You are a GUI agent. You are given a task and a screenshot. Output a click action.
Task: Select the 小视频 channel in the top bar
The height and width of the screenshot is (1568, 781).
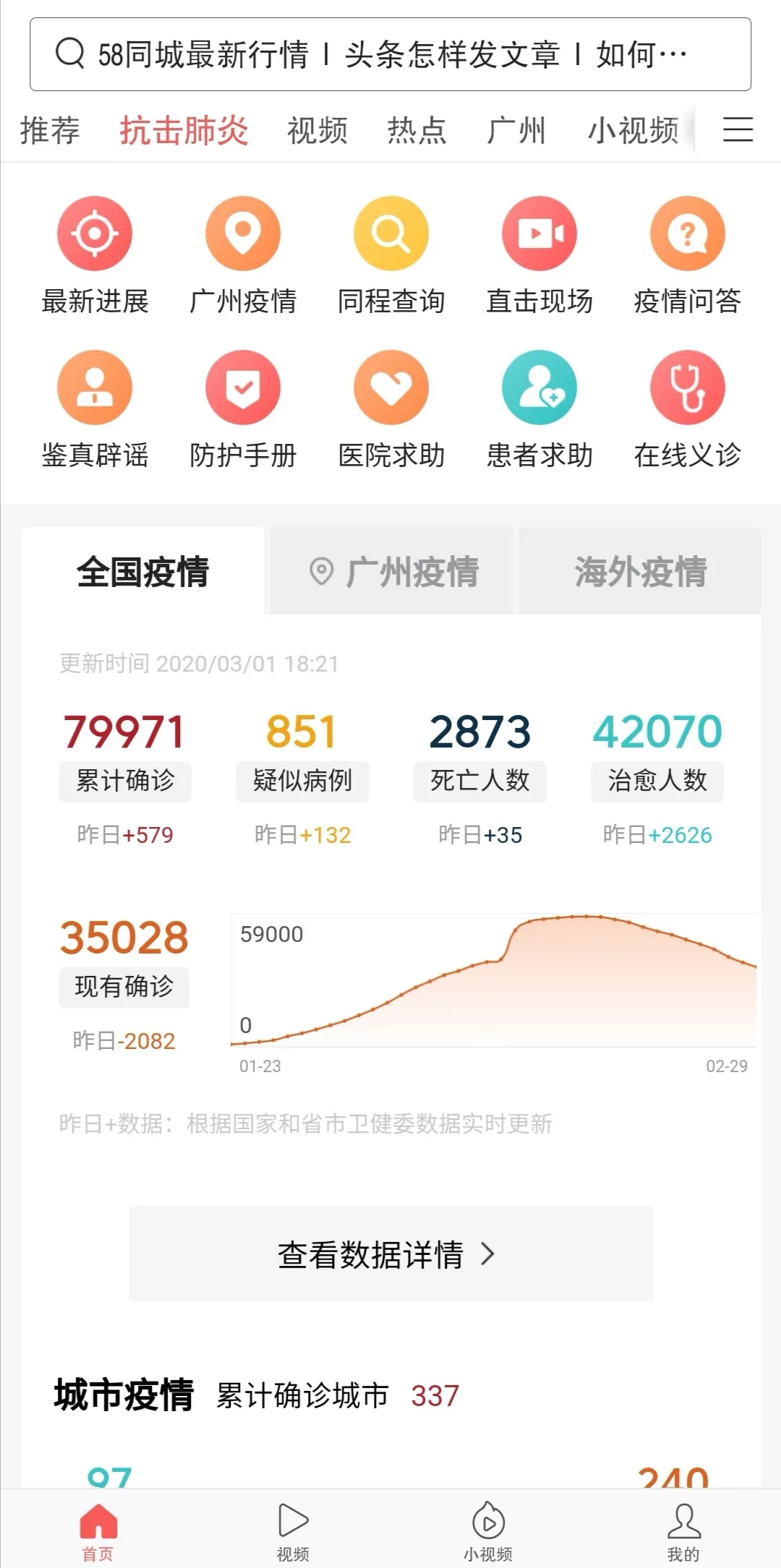[x=633, y=131]
